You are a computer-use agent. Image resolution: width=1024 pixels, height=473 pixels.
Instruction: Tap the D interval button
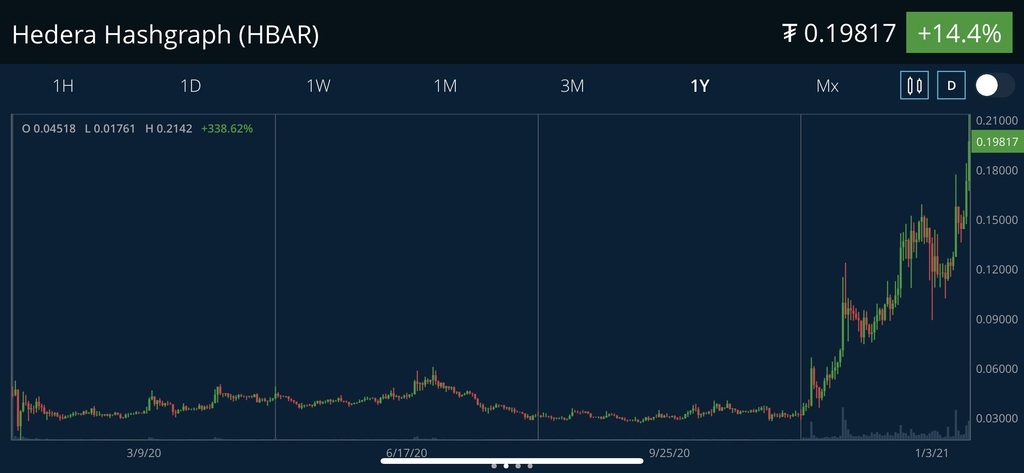pos(951,86)
